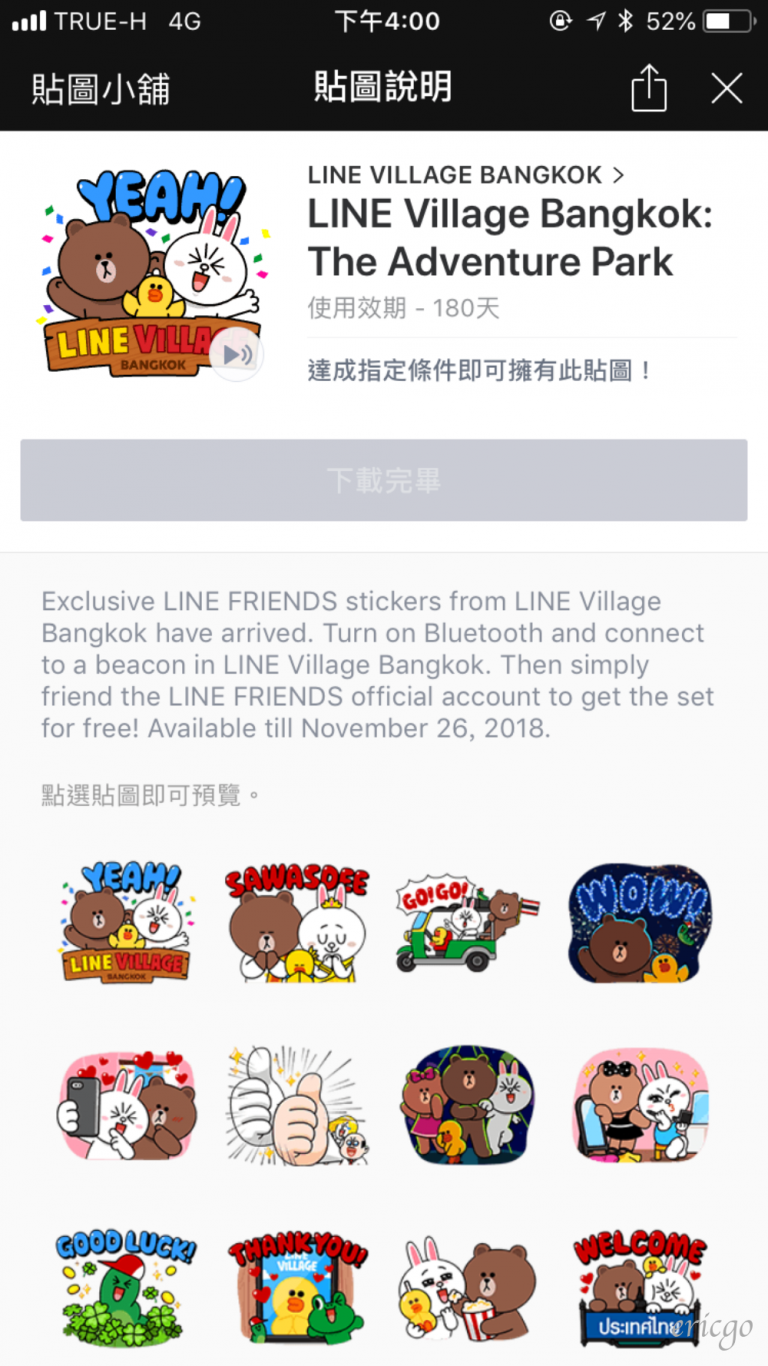768x1366 pixels.
Task: Tap the 下載完畢 download completed button
Action: [x=384, y=480]
